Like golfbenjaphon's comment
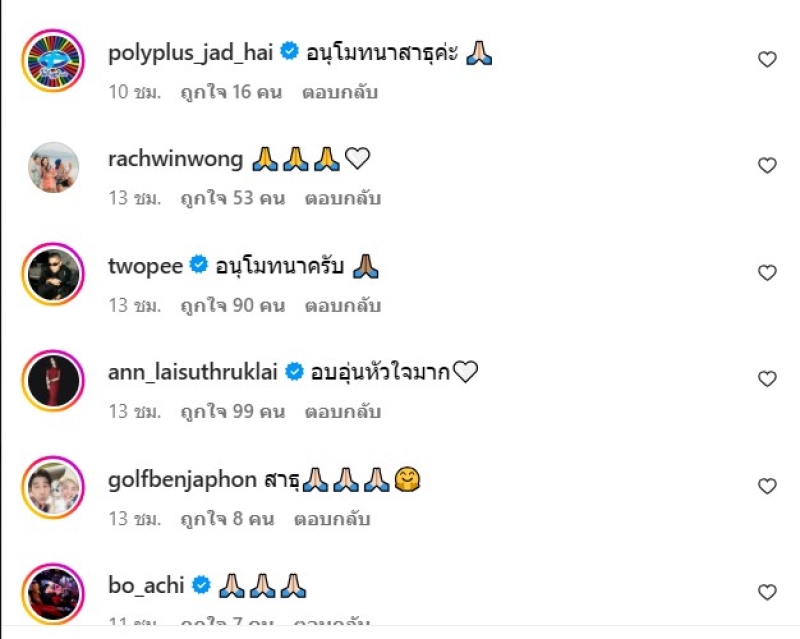800x639 pixels. (767, 486)
